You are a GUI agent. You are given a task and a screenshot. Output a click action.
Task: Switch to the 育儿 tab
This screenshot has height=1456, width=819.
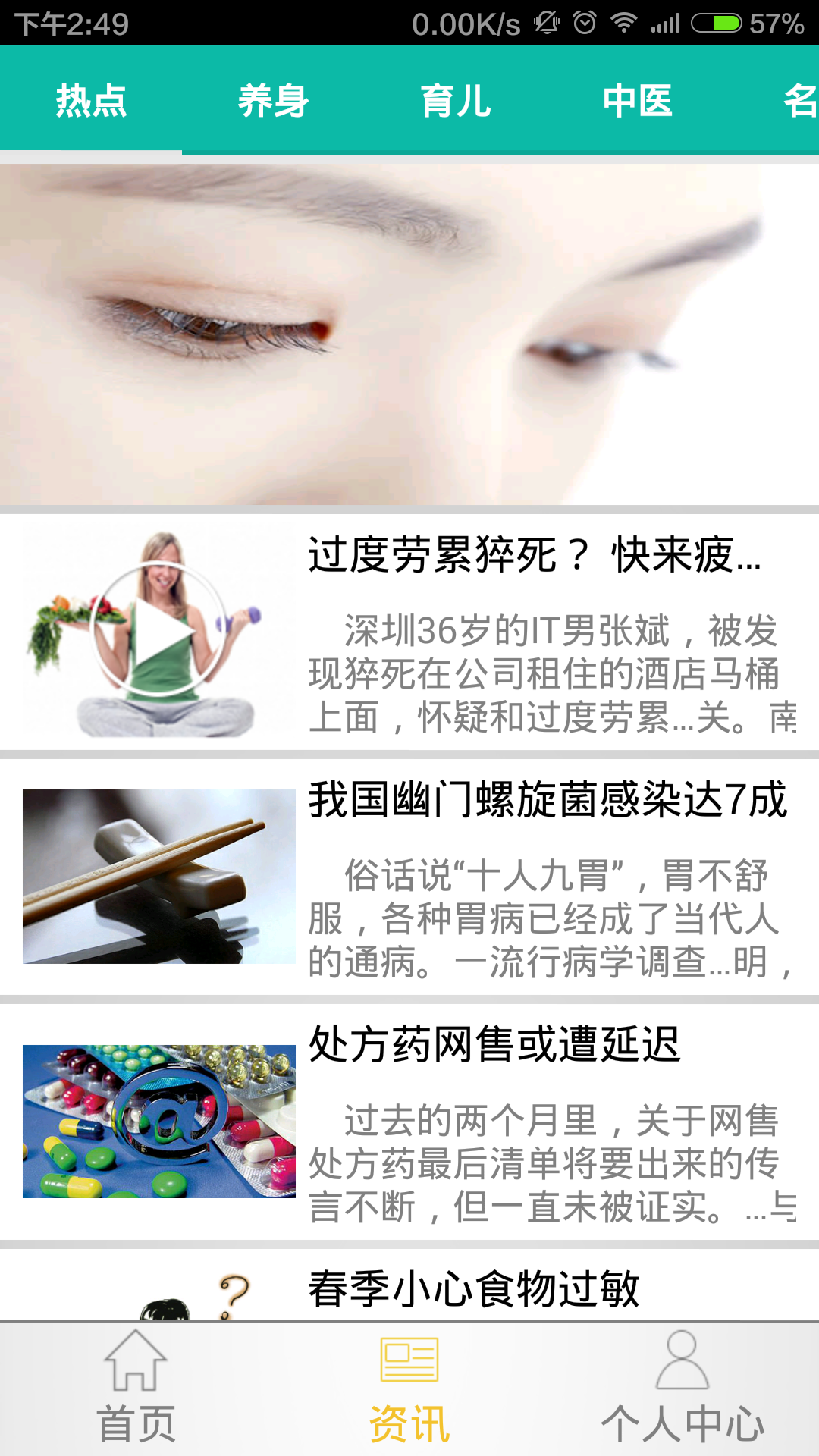point(455,100)
